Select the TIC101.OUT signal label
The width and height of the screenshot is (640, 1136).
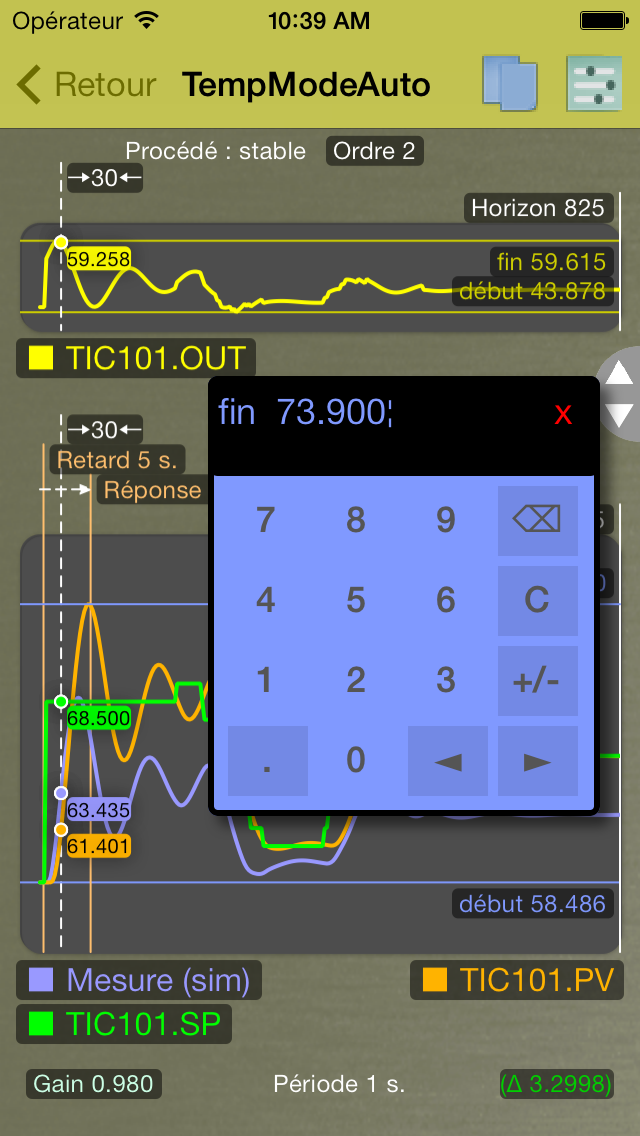click(136, 358)
